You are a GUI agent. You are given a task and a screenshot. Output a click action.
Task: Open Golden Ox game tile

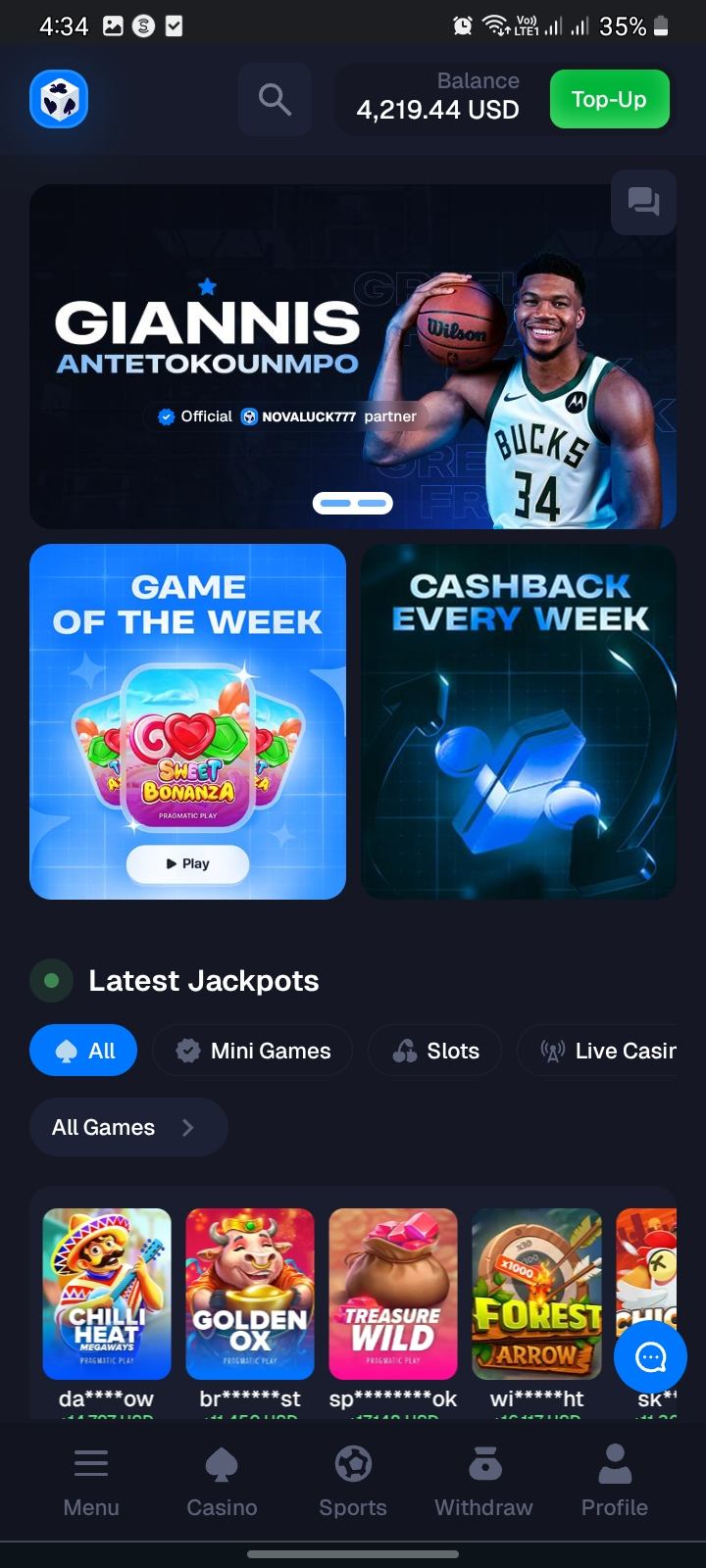[x=250, y=1294]
